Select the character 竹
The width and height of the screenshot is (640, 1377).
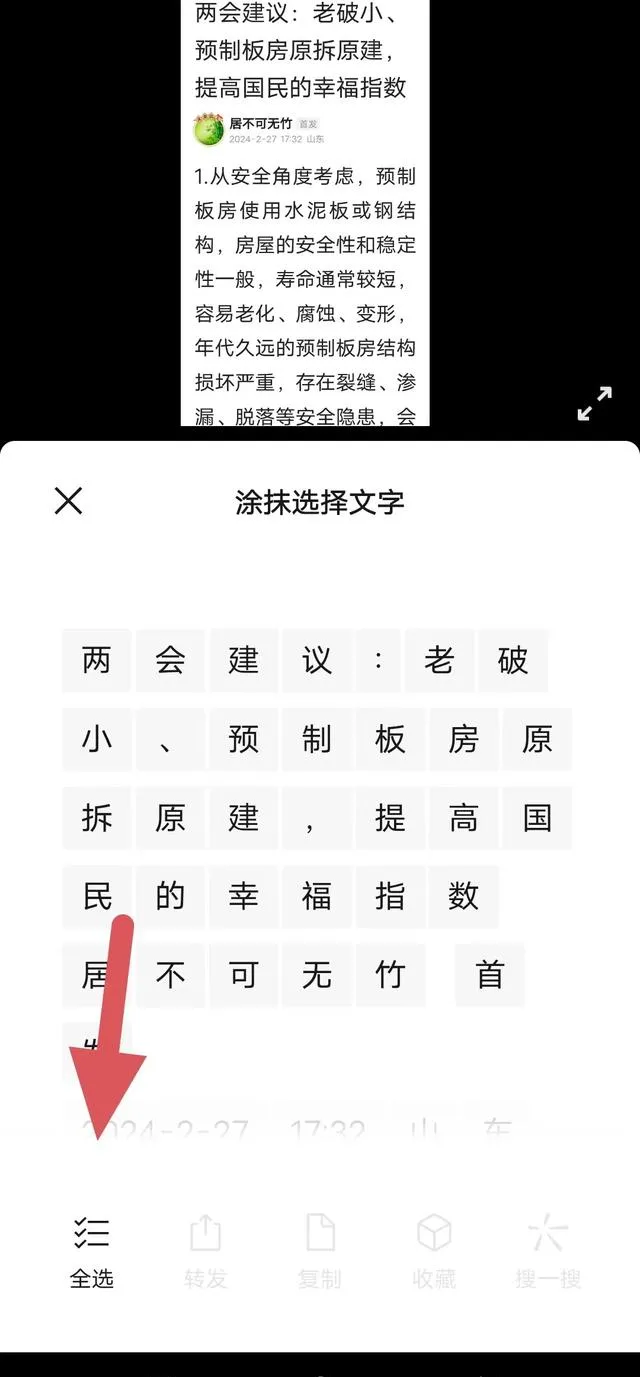coord(391,975)
